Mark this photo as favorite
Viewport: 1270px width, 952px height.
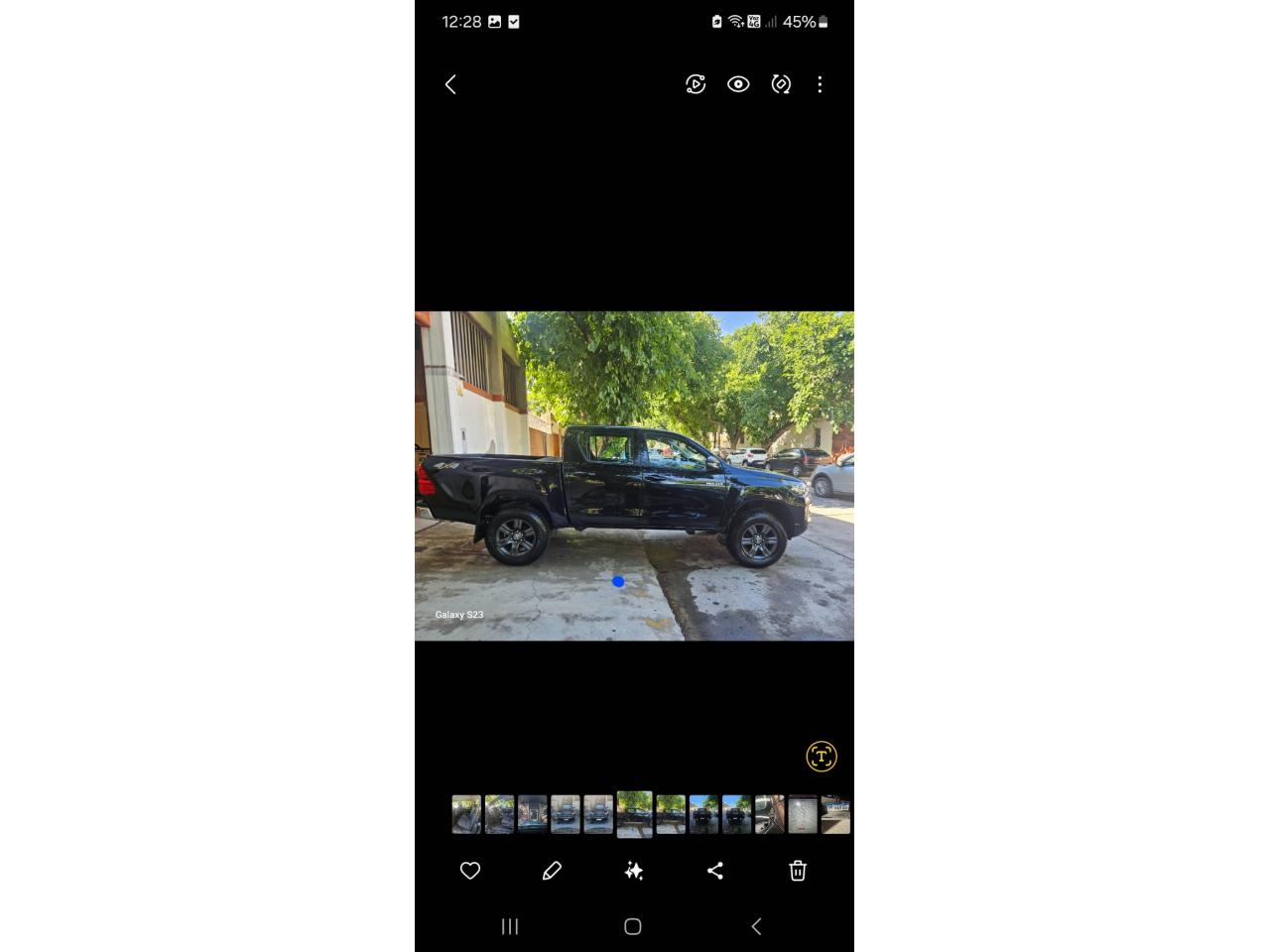(470, 871)
